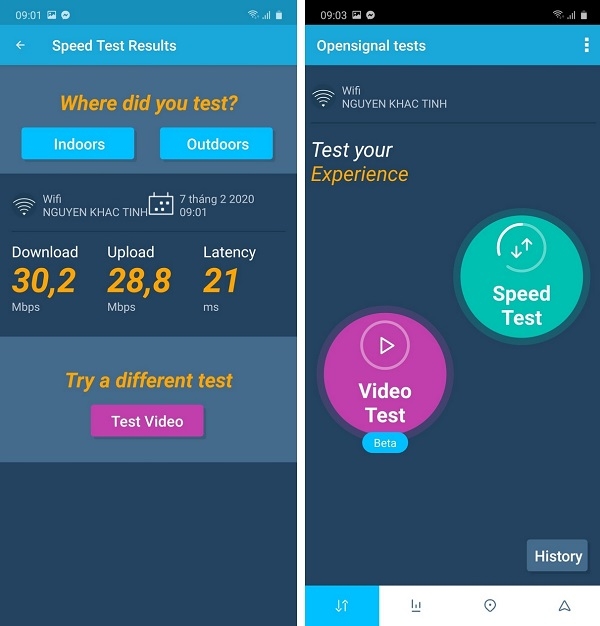Image resolution: width=600 pixels, height=626 pixels.
Task: Go back from Speed Test Results
Action: [x=20, y=46]
